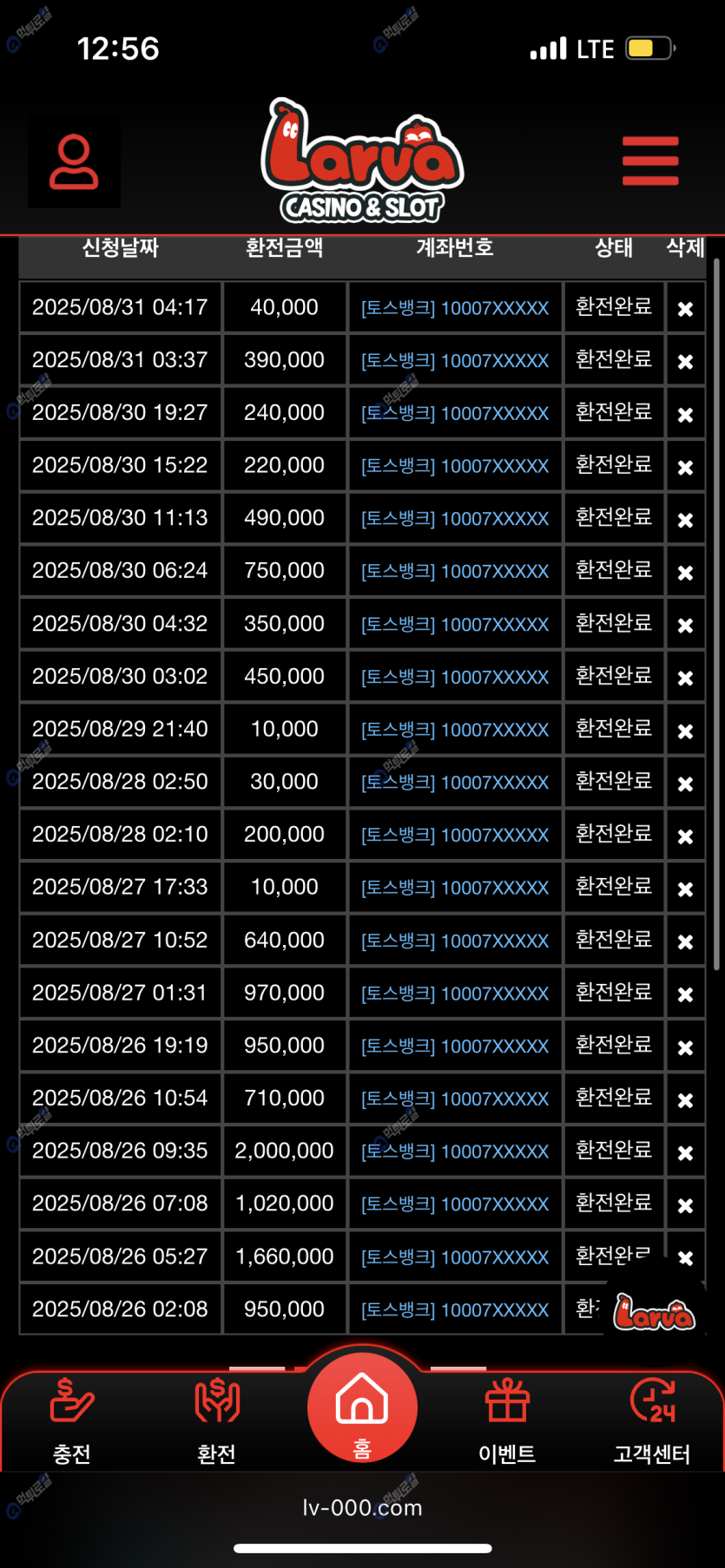Delete the 2025/08/30 11:13 entry
Image resolution: width=725 pixels, height=1568 pixels.
pyautogui.click(x=685, y=519)
